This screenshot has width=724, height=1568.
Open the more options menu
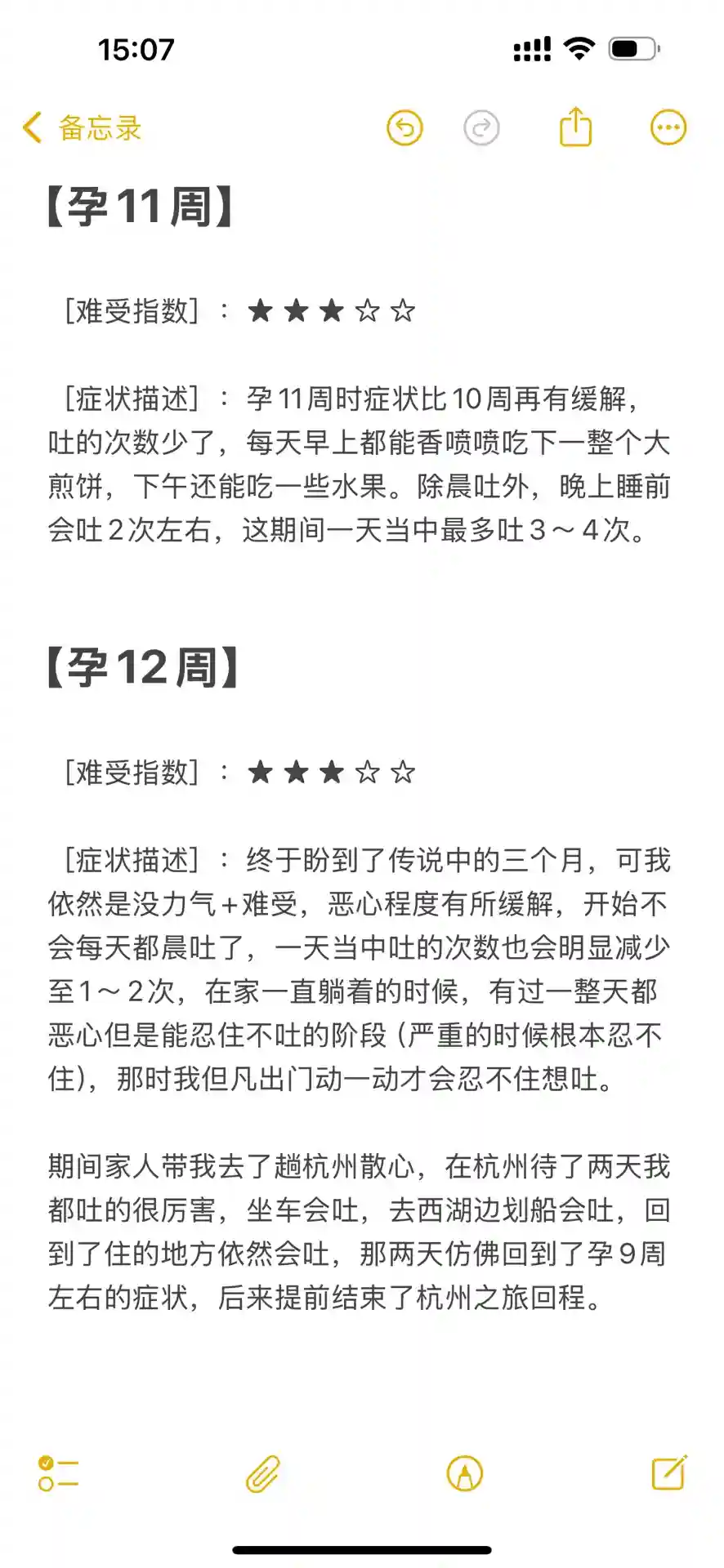(x=668, y=127)
